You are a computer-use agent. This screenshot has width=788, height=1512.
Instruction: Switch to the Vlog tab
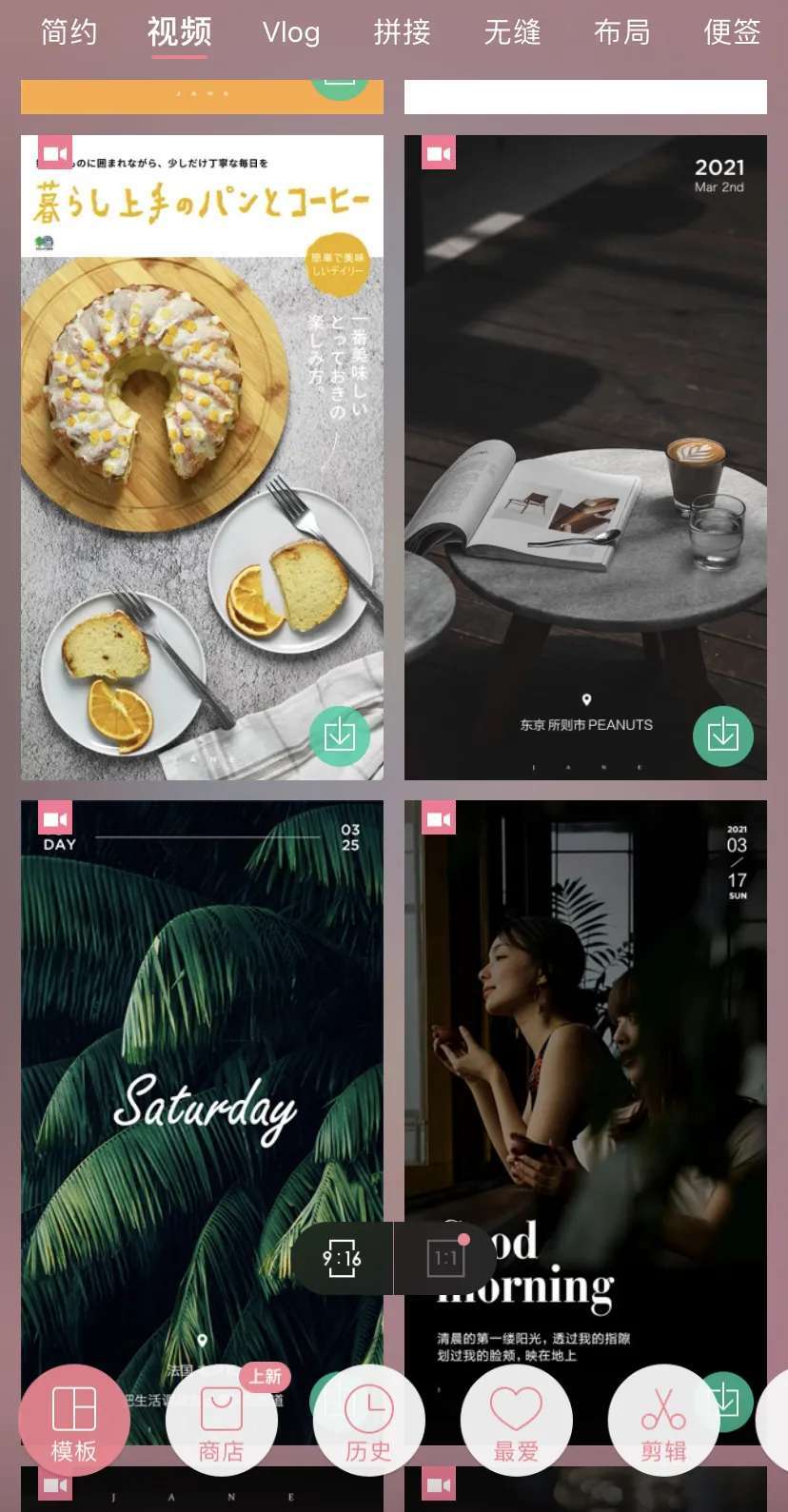pos(290,32)
